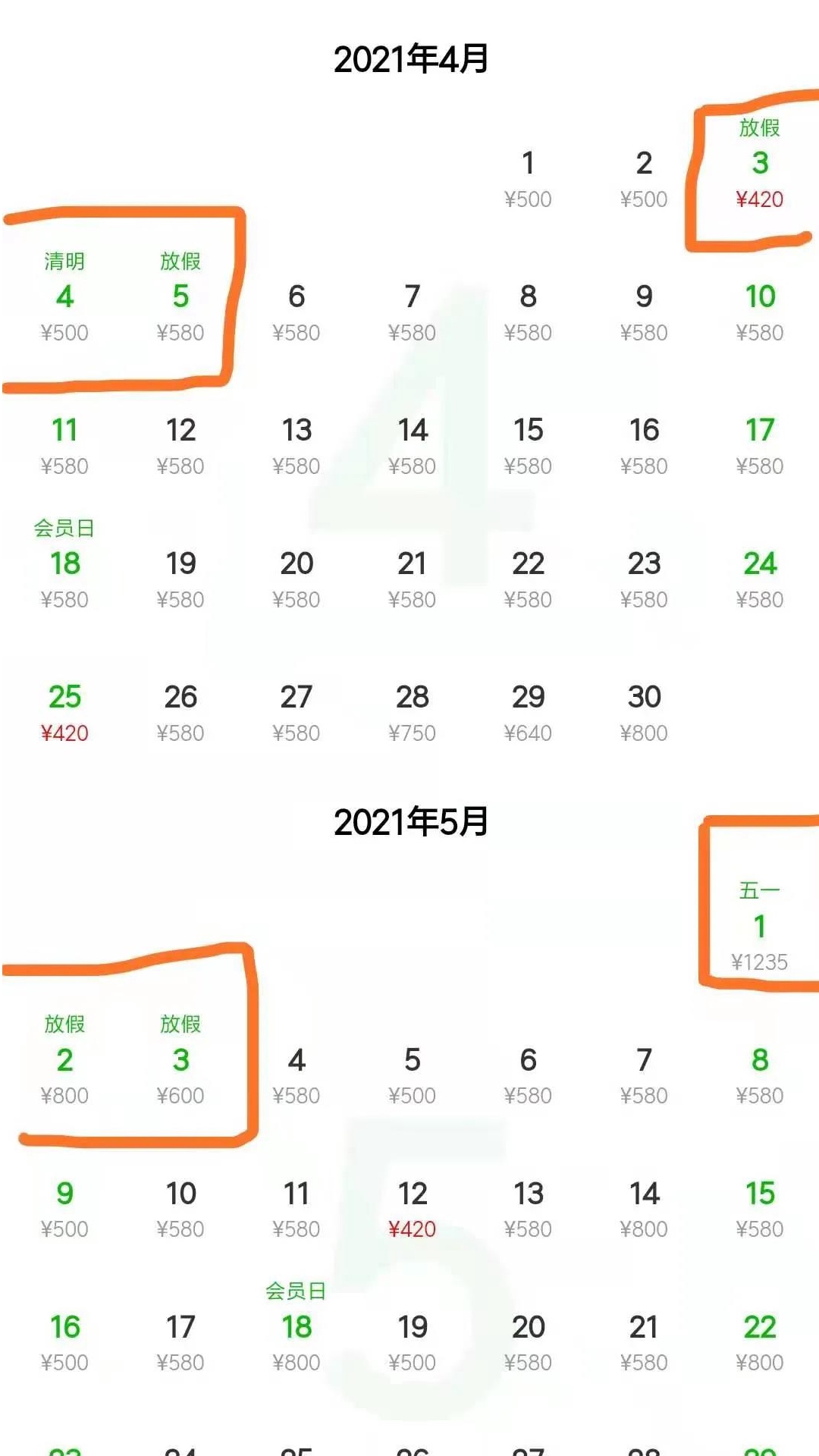Select April 29 priced ¥640
819x1456 pixels.
click(528, 713)
